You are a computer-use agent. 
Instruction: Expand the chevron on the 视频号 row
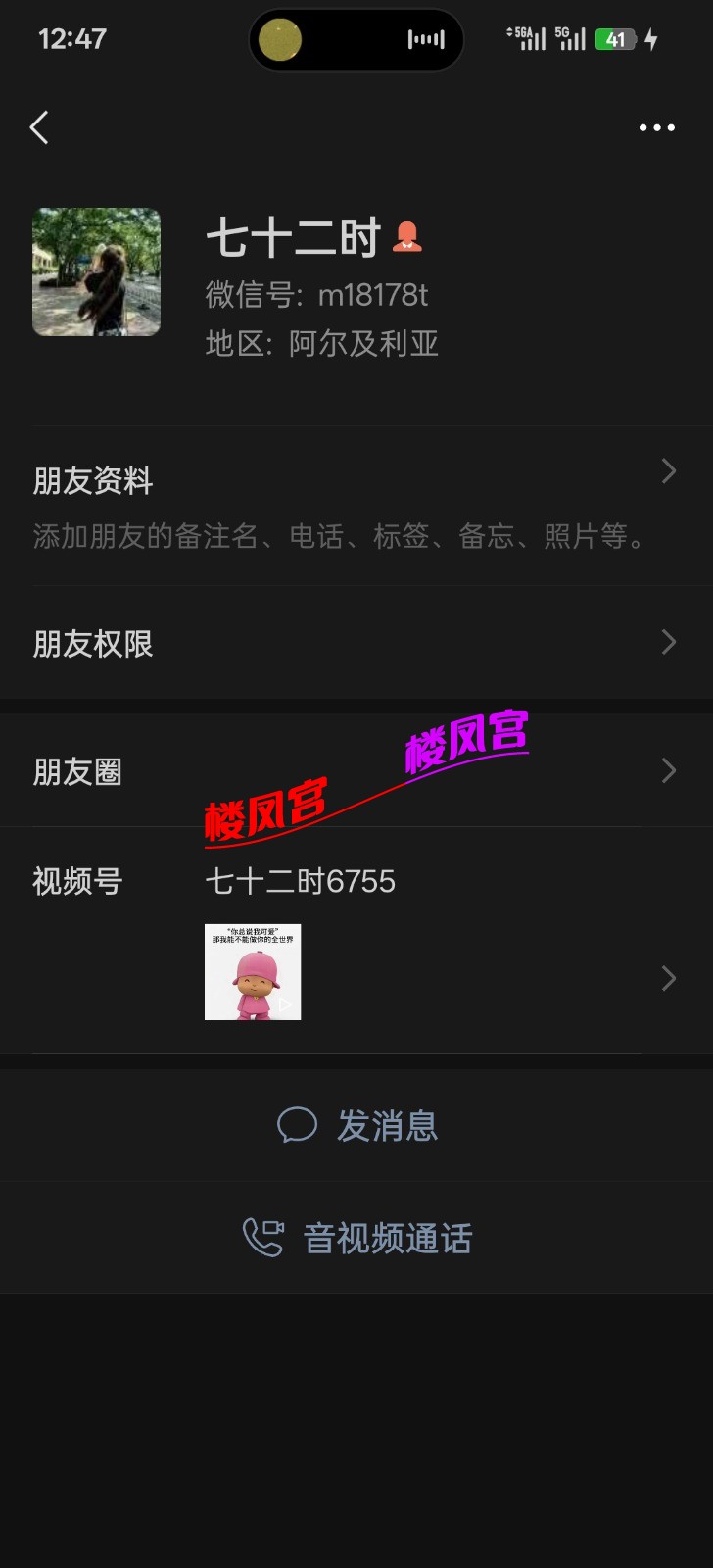[x=668, y=978]
